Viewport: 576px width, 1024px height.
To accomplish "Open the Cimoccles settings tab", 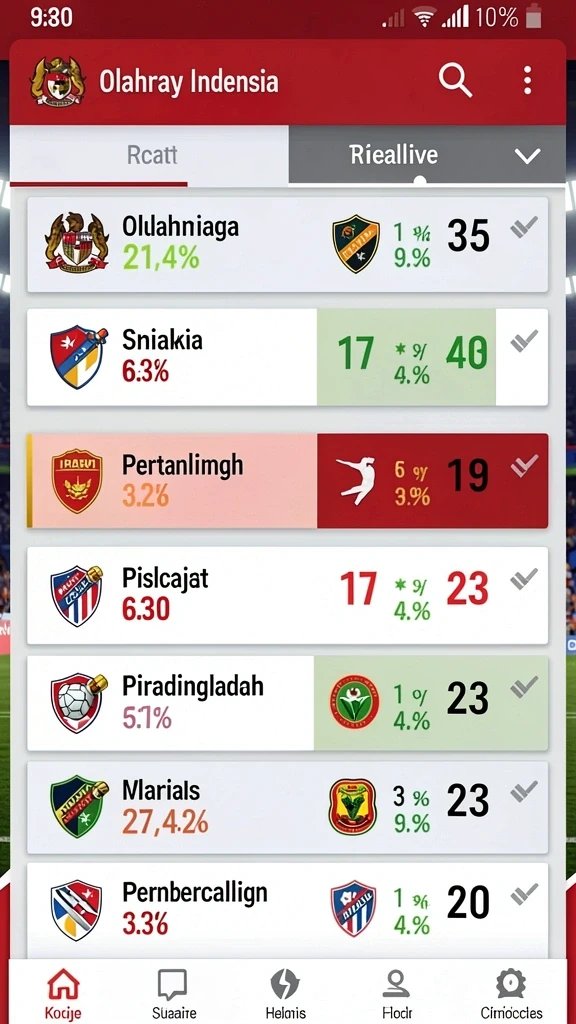I will [x=511, y=993].
